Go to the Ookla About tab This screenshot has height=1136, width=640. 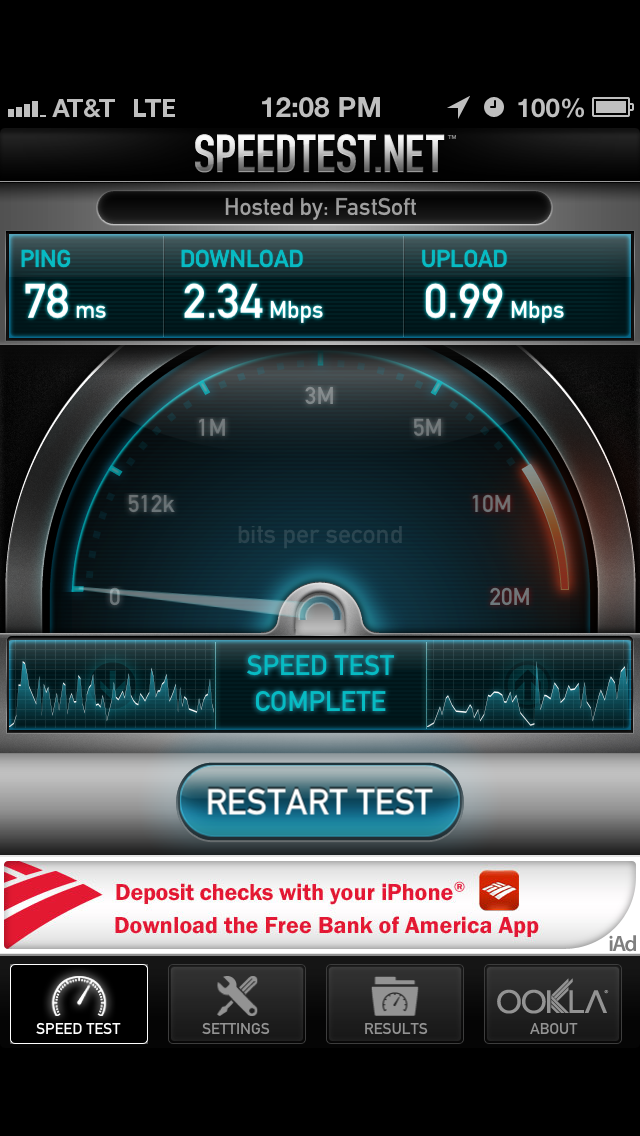553,1003
